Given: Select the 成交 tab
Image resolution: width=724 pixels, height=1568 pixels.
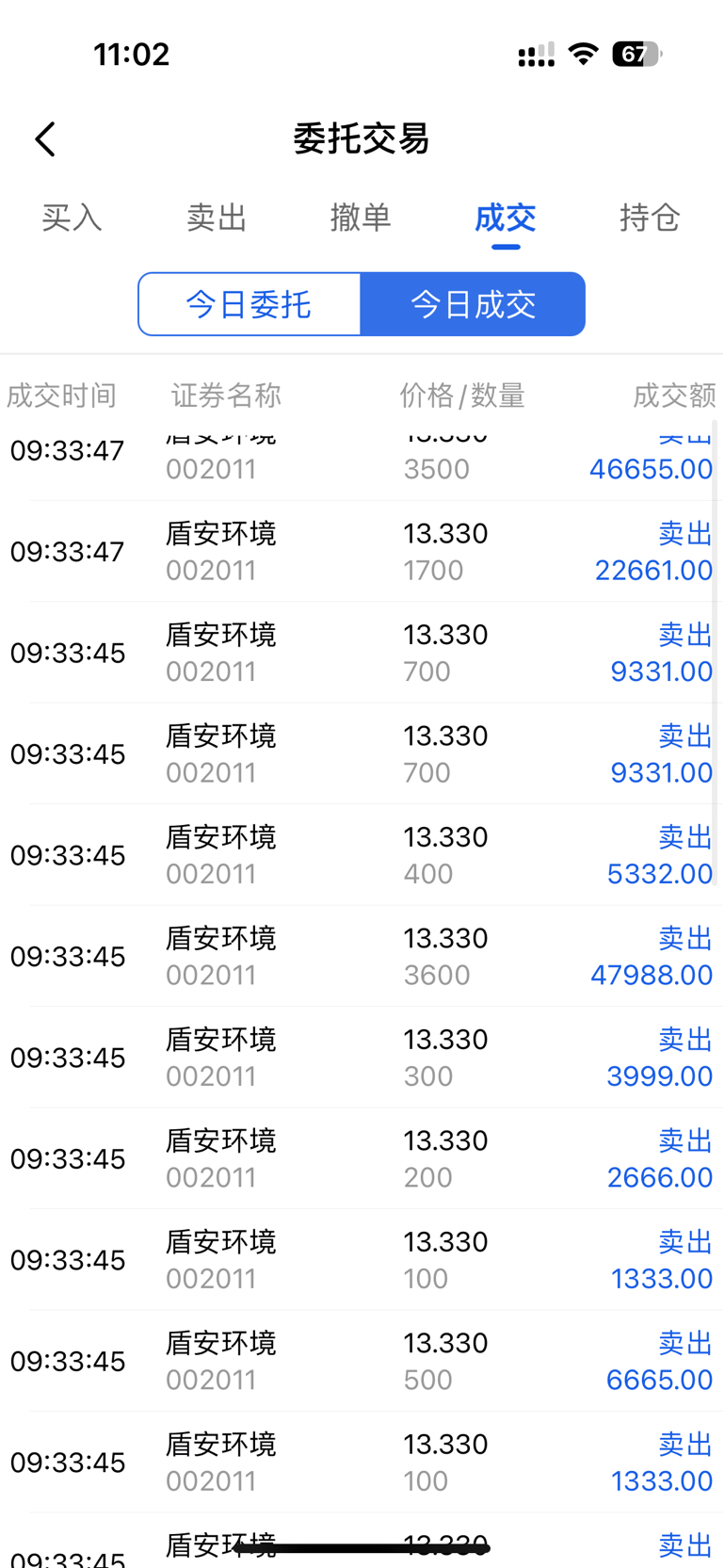Looking at the screenshot, I should (506, 218).
